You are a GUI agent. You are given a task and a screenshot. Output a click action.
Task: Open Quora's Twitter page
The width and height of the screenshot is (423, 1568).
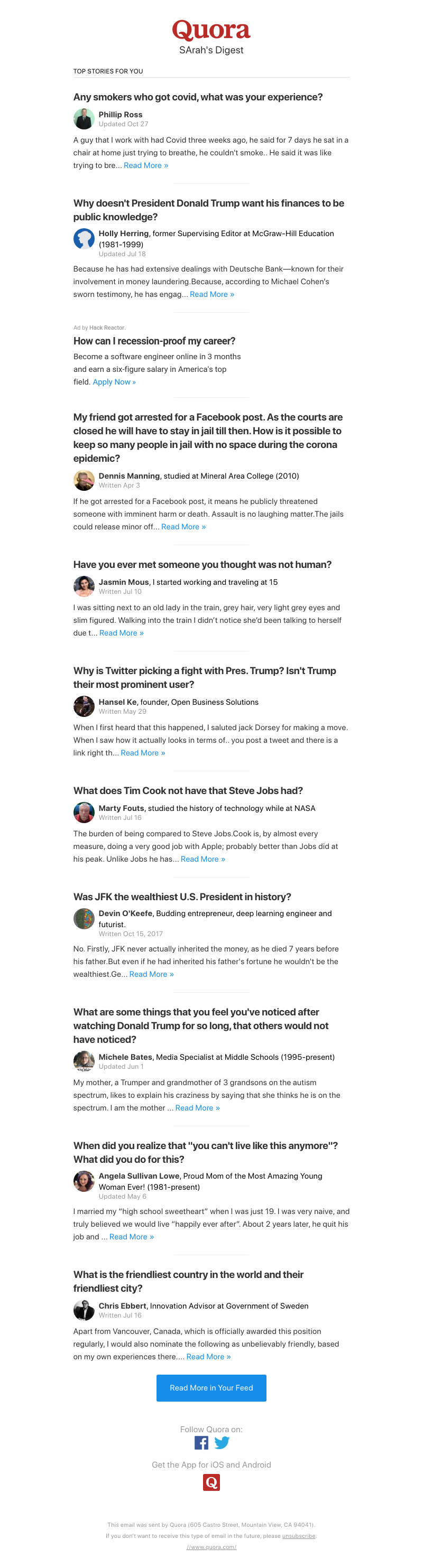222,1443
